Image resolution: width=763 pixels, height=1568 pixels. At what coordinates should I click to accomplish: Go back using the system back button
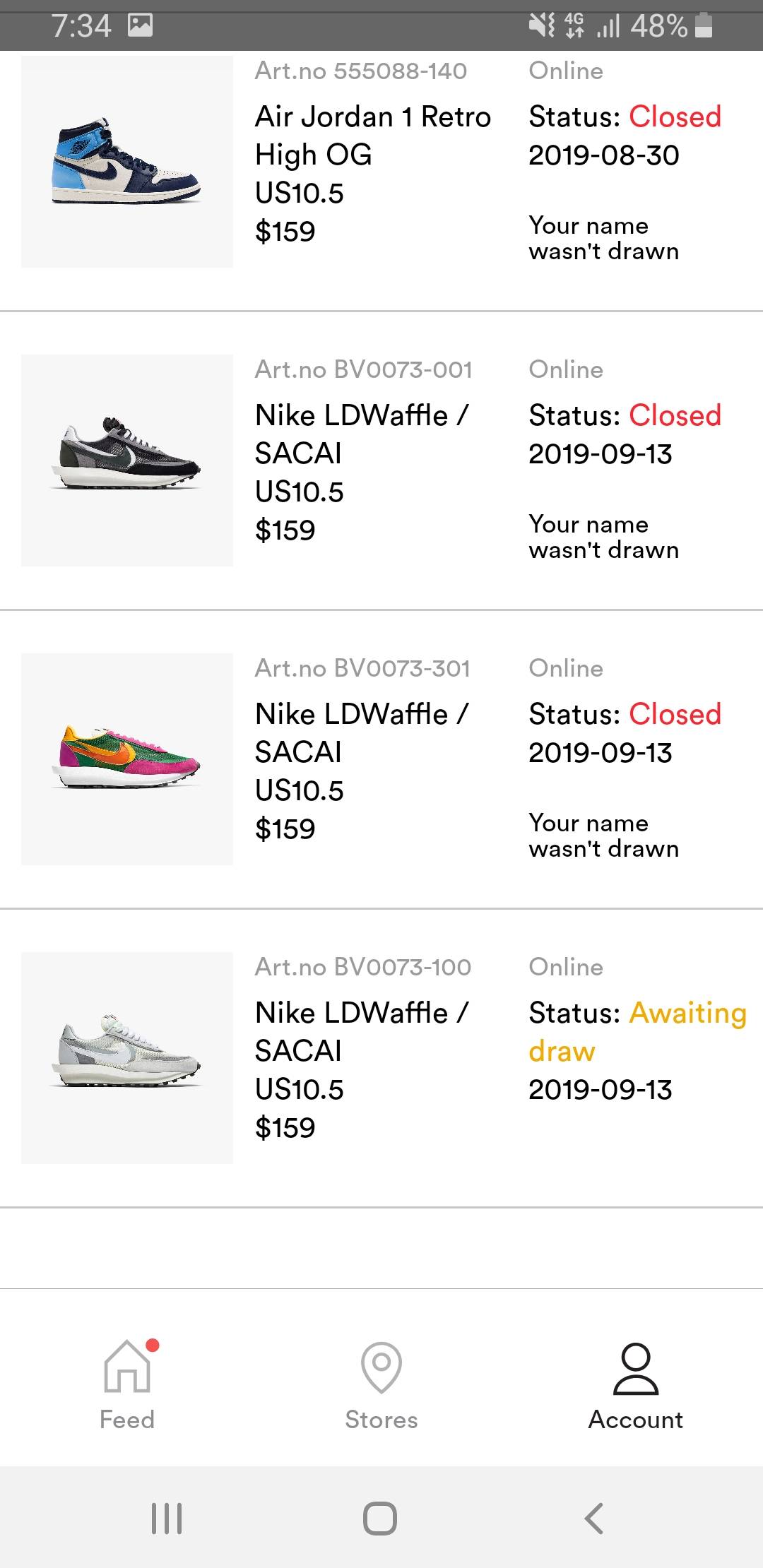[x=594, y=1518]
